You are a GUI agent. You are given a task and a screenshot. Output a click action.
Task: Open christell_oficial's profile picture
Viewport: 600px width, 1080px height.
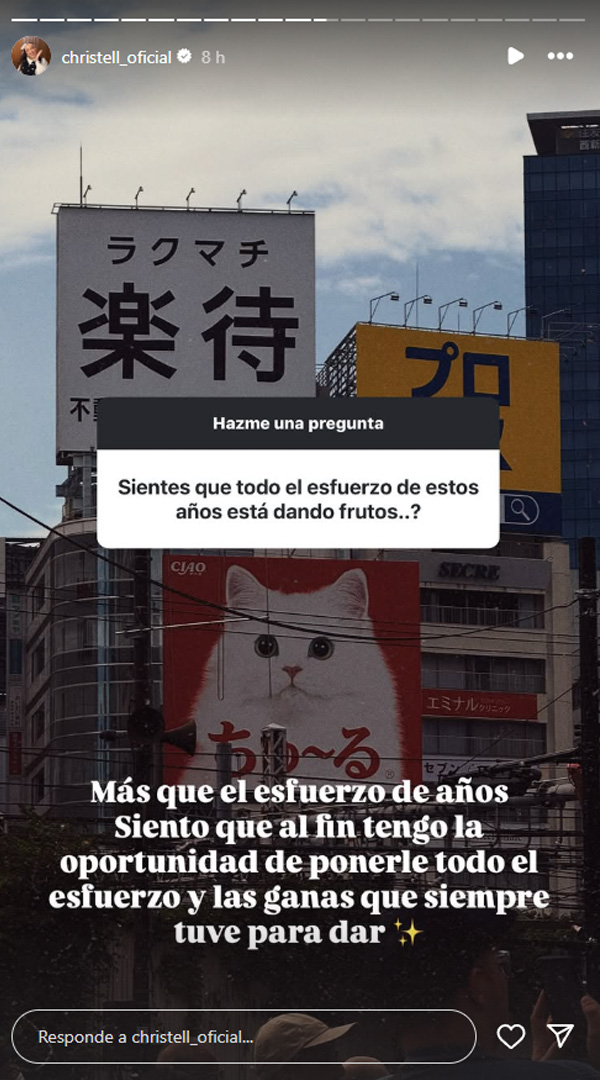click(x=30, y=56)
